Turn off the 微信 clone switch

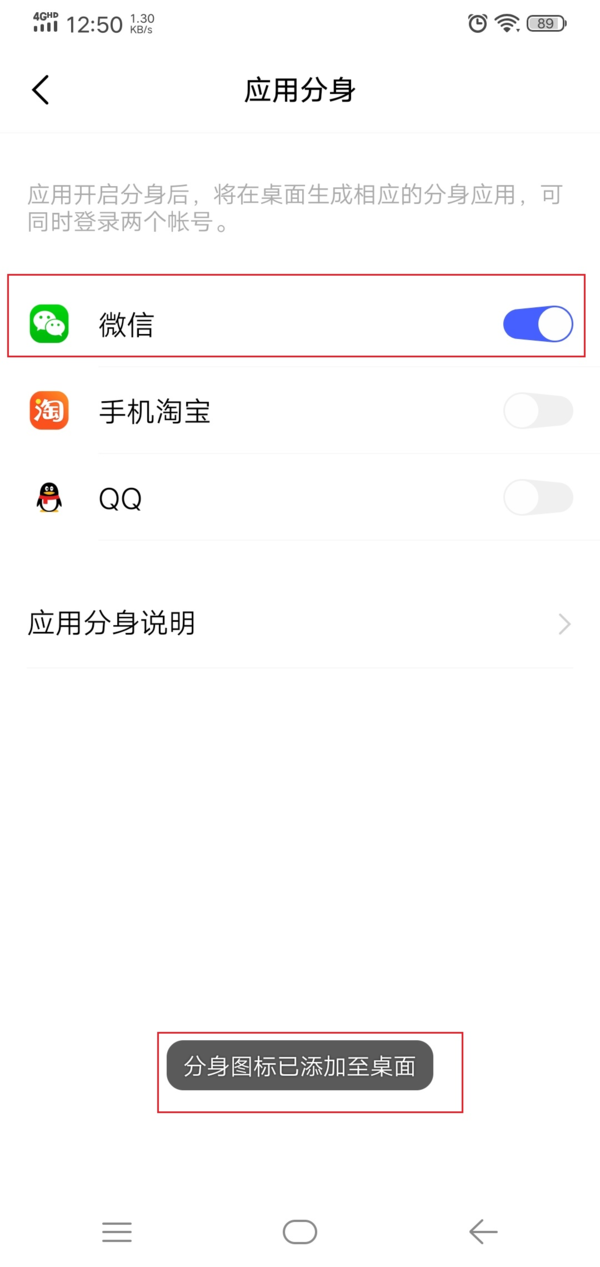538,325
